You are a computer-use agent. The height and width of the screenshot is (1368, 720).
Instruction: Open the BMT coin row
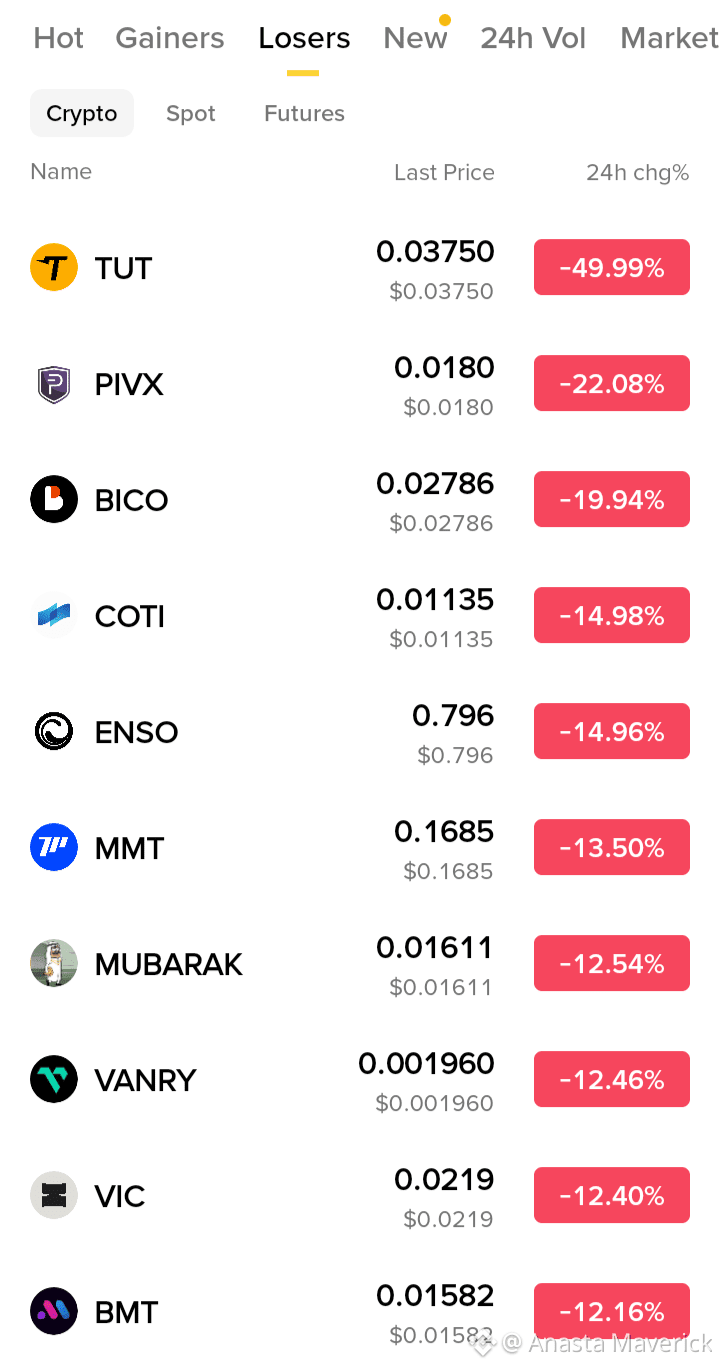(360, 1311)
